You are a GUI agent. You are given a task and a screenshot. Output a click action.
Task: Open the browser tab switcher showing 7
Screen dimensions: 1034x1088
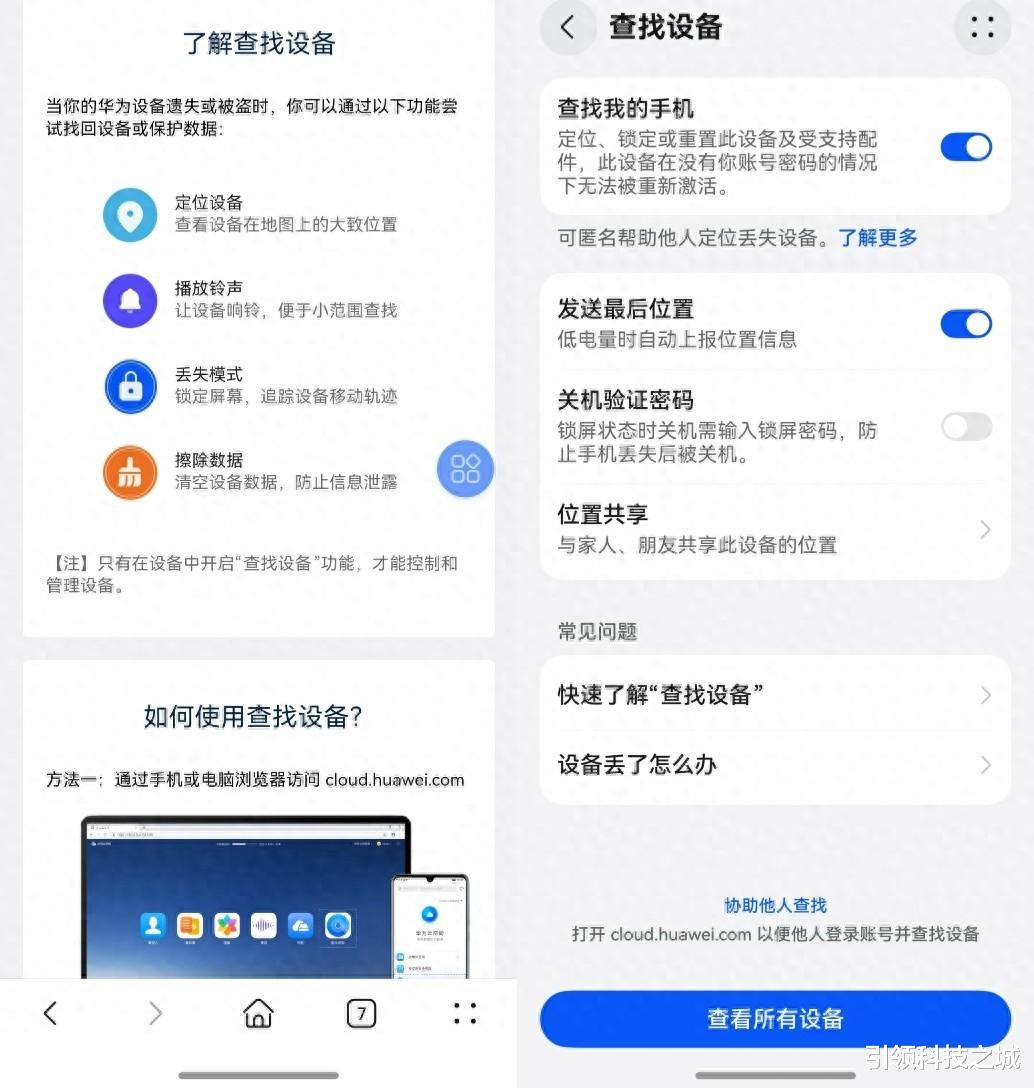point(361,1014)
